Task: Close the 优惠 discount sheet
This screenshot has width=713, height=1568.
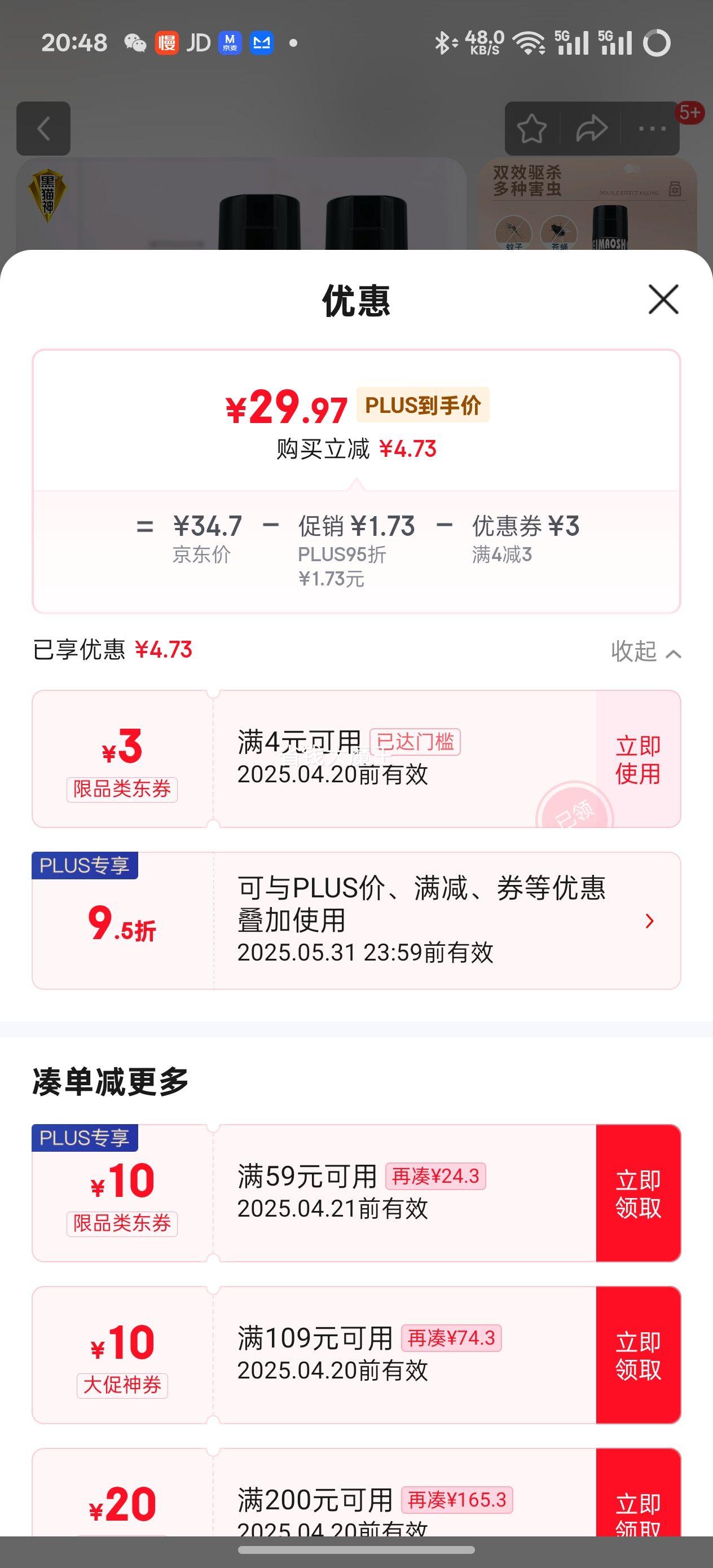Action: point(663,299)
